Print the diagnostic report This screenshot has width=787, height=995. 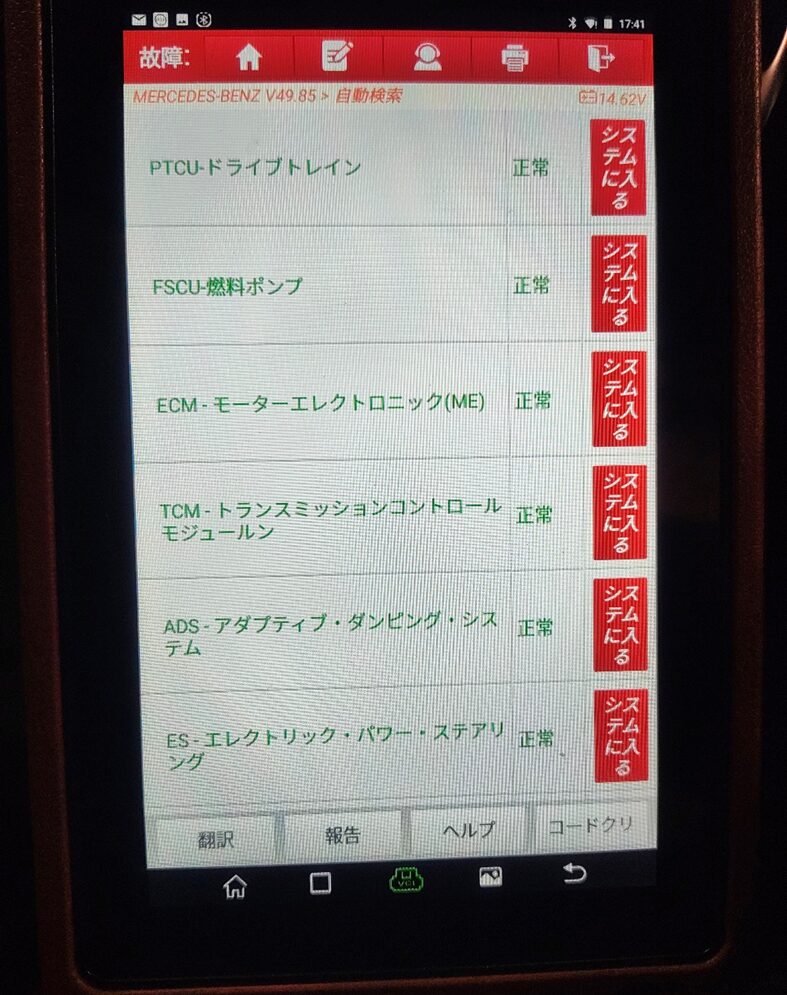(515, 59)
